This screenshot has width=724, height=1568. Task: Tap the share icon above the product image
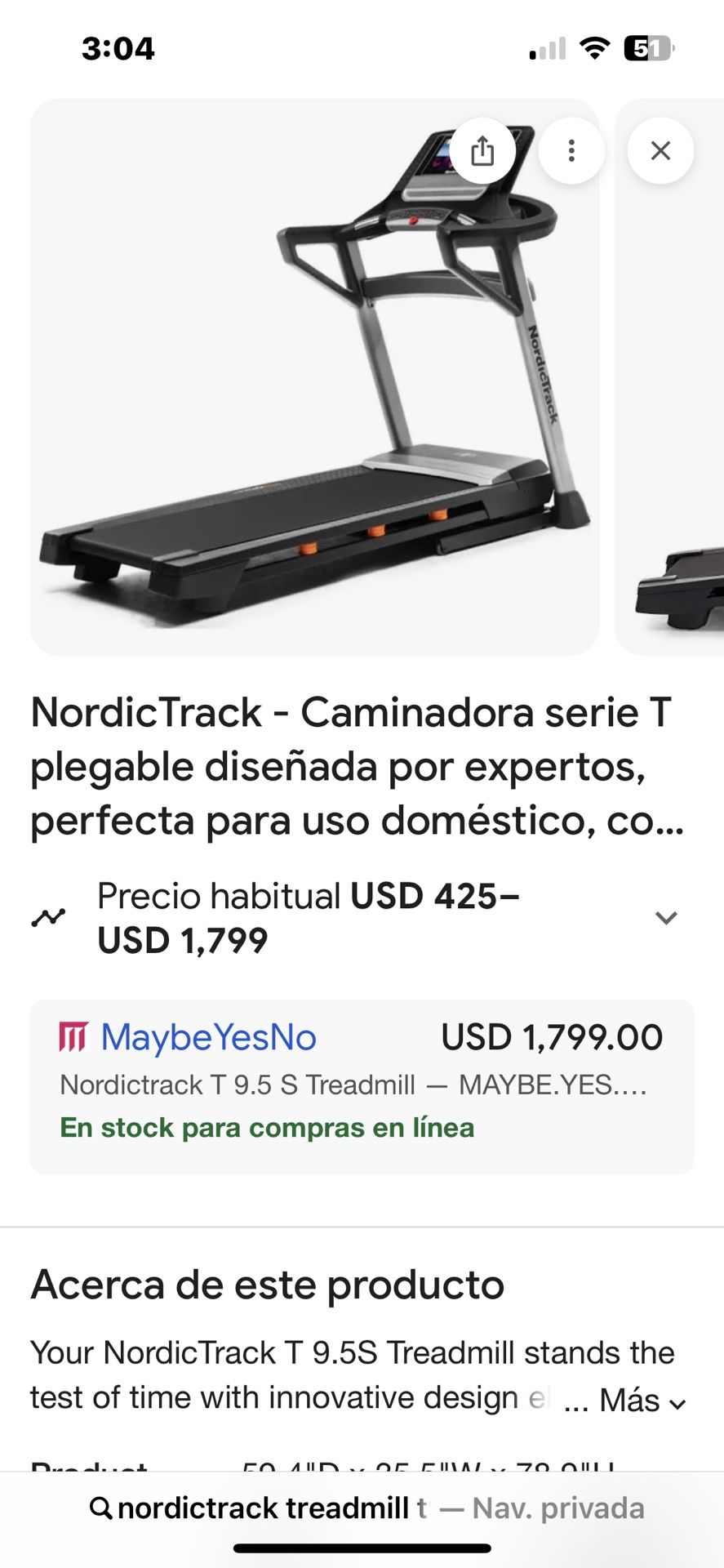click(x=483, y=150)
